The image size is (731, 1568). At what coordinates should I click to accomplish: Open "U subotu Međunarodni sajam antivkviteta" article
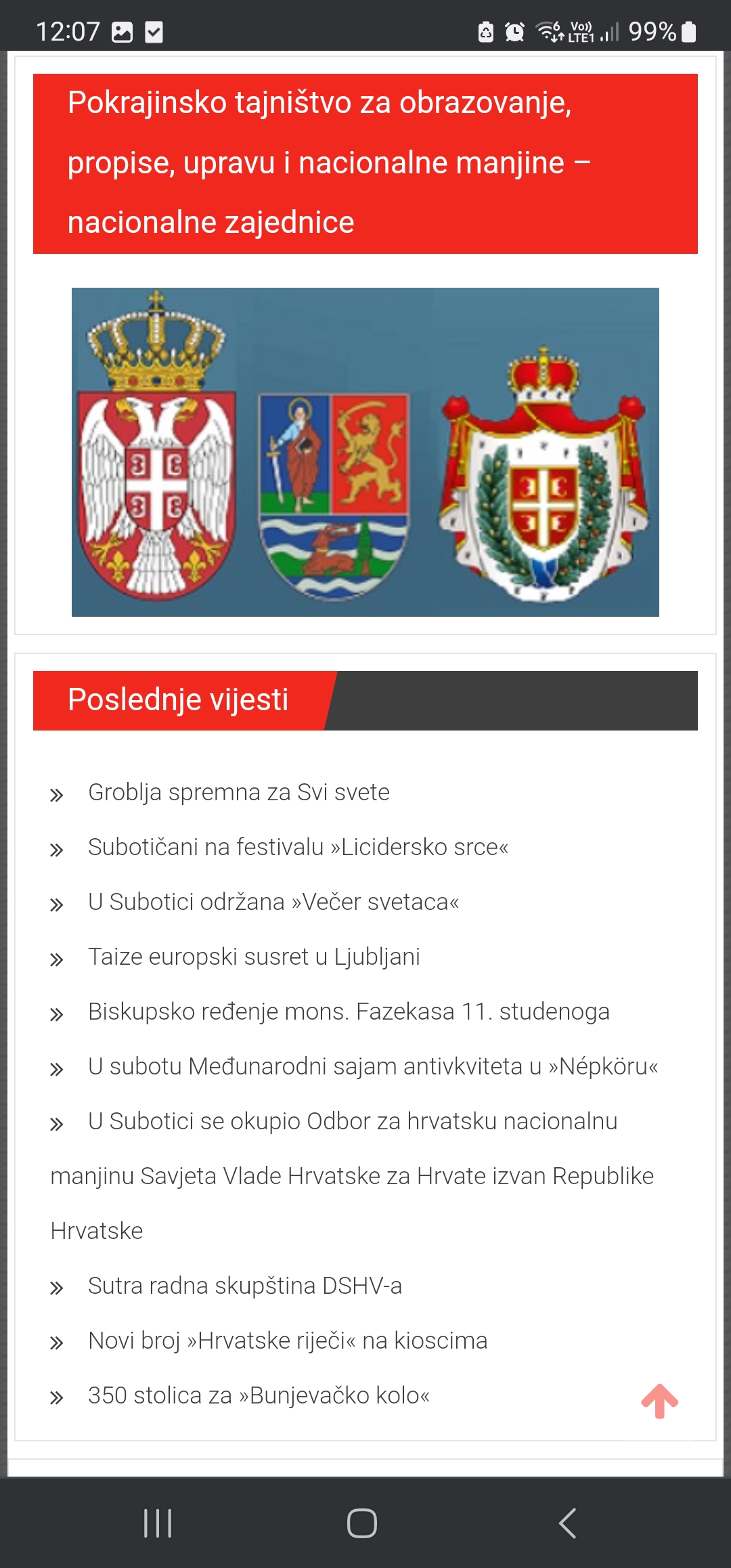pos(373,1066)
